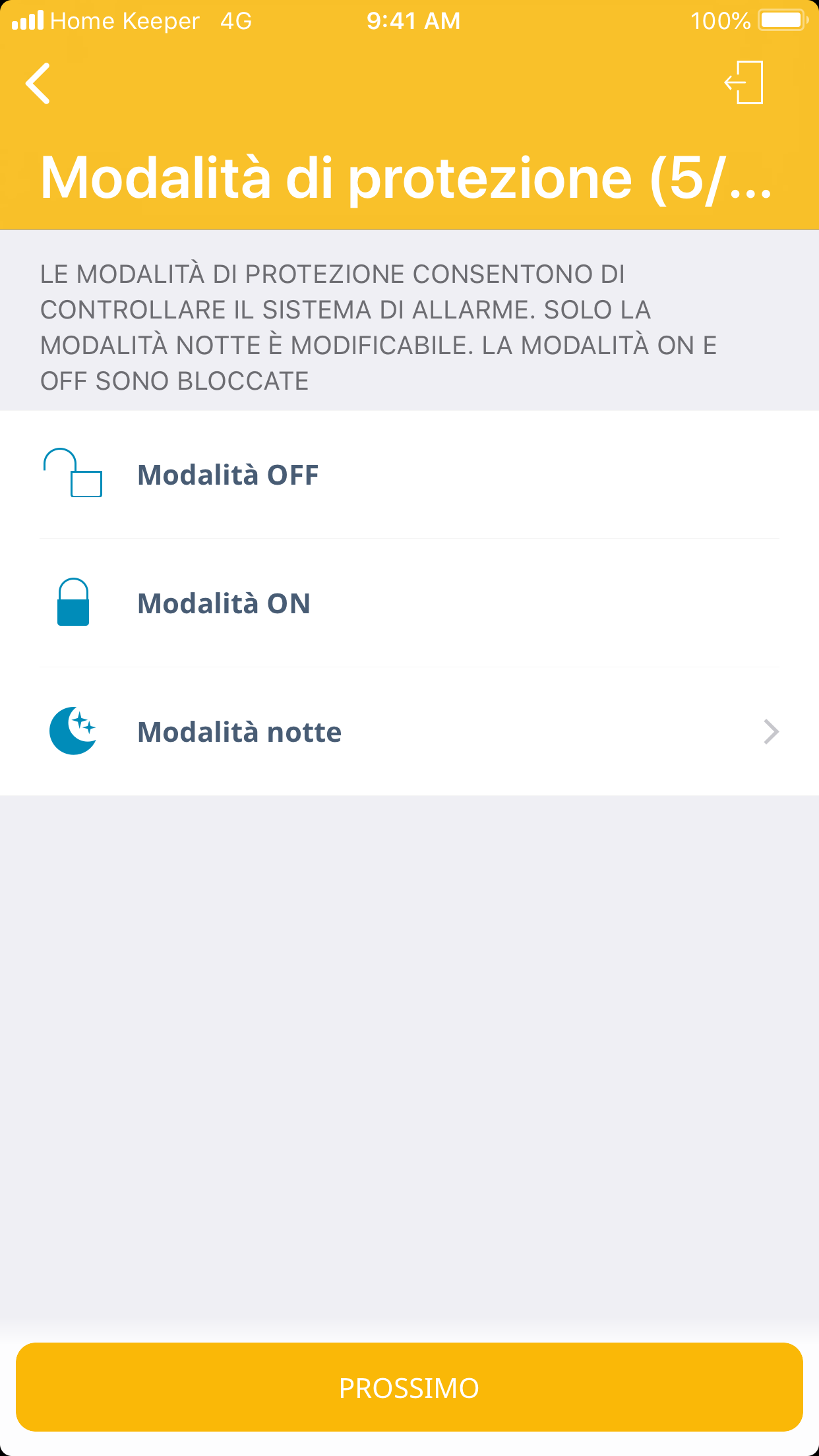
Task: Go back with the top-left arrow
Action: [x=38, y=84]
